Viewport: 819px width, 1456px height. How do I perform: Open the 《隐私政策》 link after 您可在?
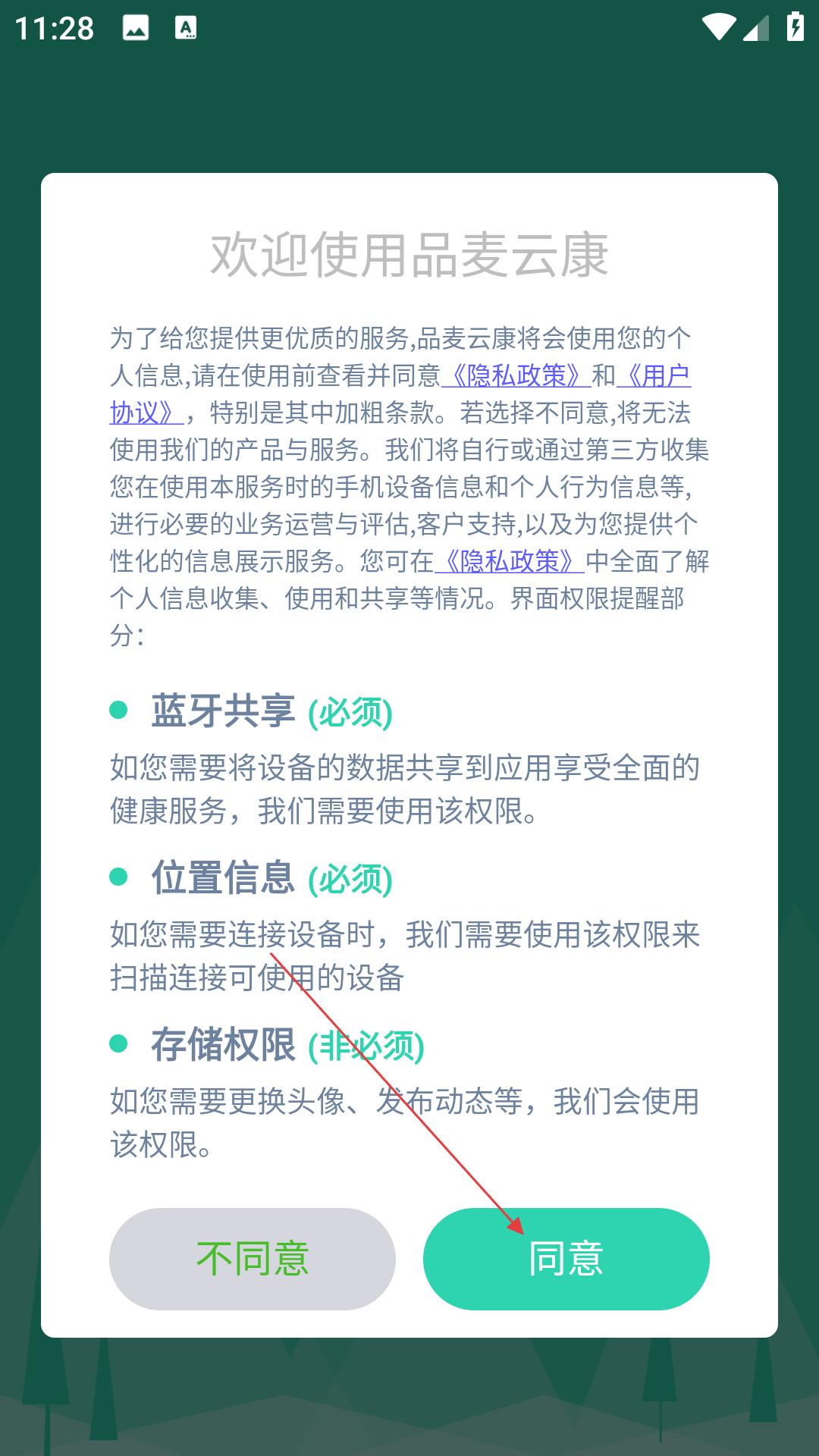509,561
